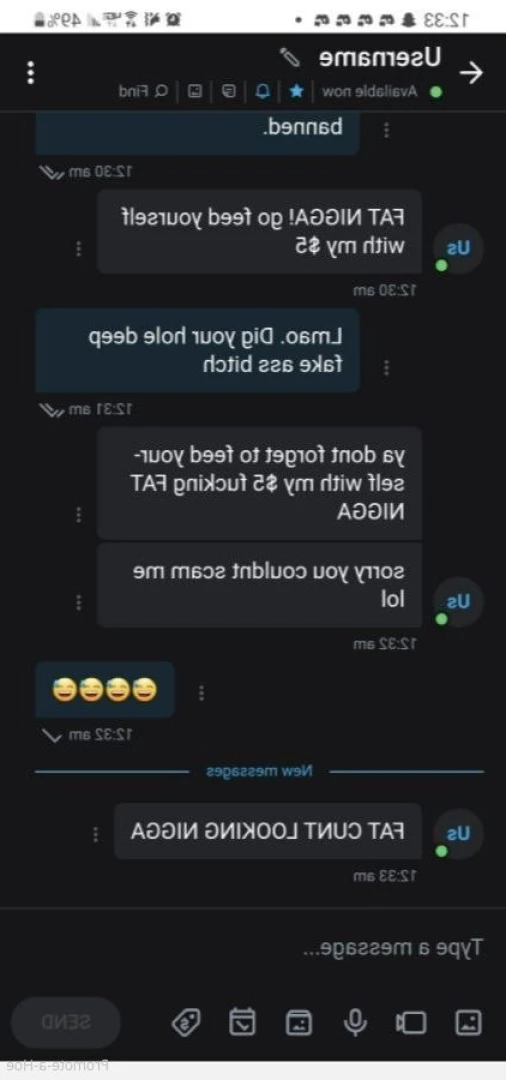This screenshot has height=1080, width=506.
Task: Go back using the arrow beside Username
Action: 472,73
